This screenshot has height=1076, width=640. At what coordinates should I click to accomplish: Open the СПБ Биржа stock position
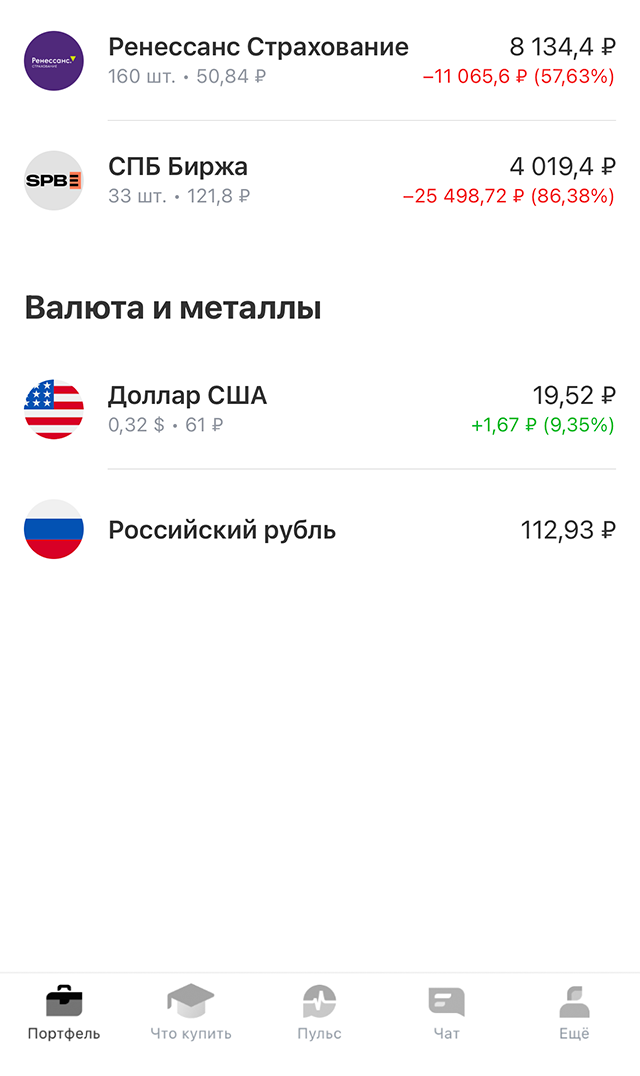[320, 180]
